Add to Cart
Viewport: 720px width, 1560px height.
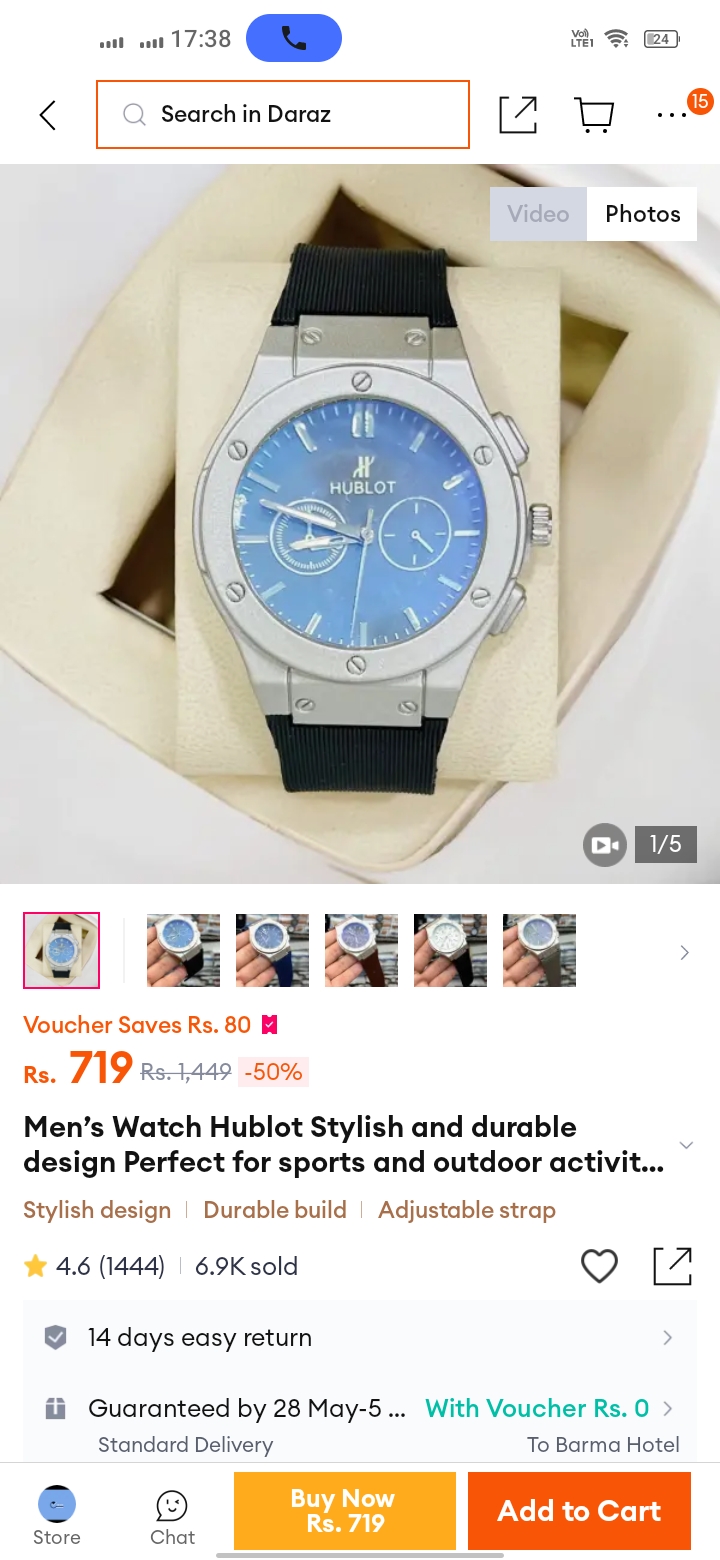coord(579,1510)
